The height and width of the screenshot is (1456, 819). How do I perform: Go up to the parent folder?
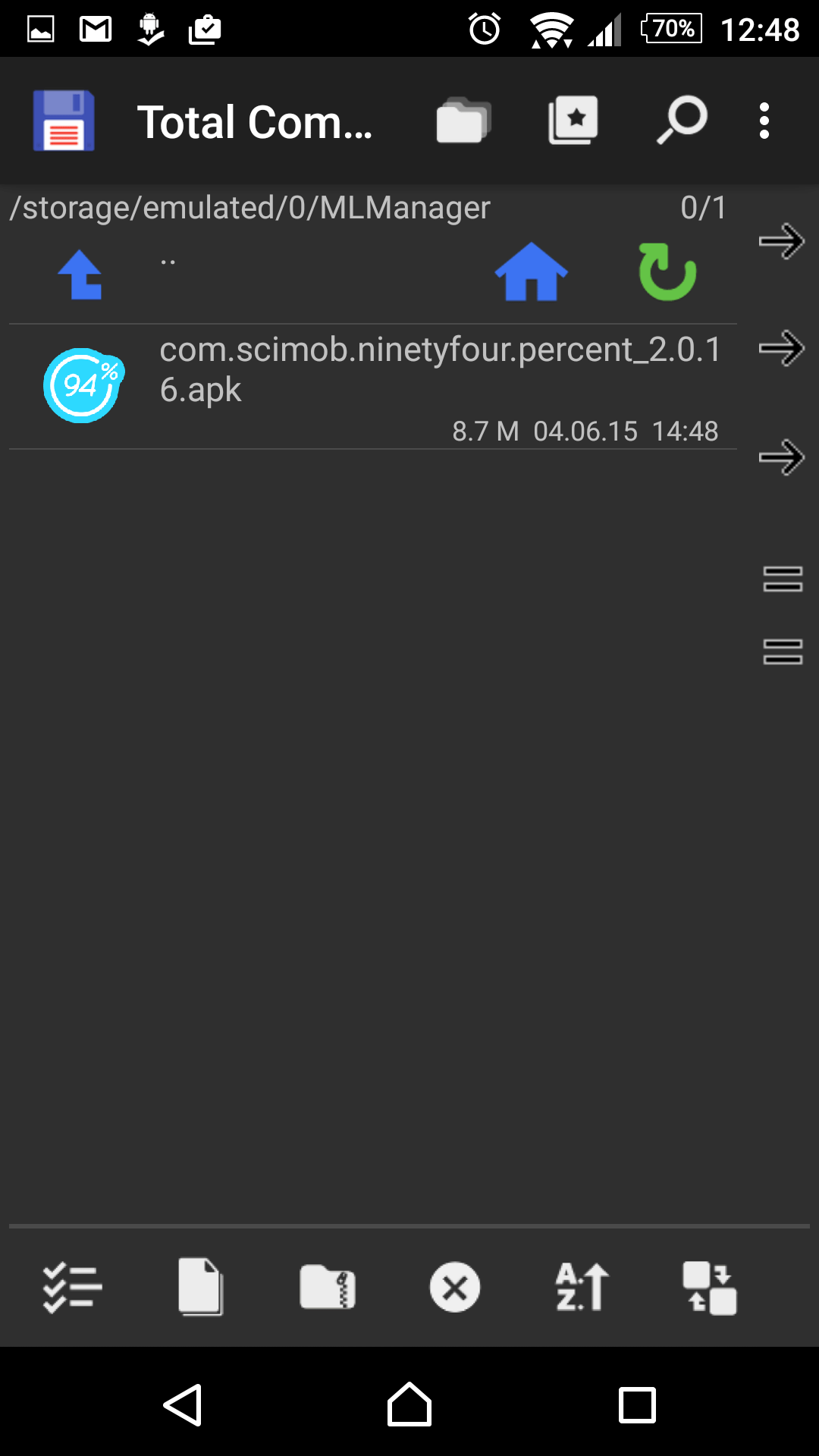pyautogui.click(x=80, y=275)
